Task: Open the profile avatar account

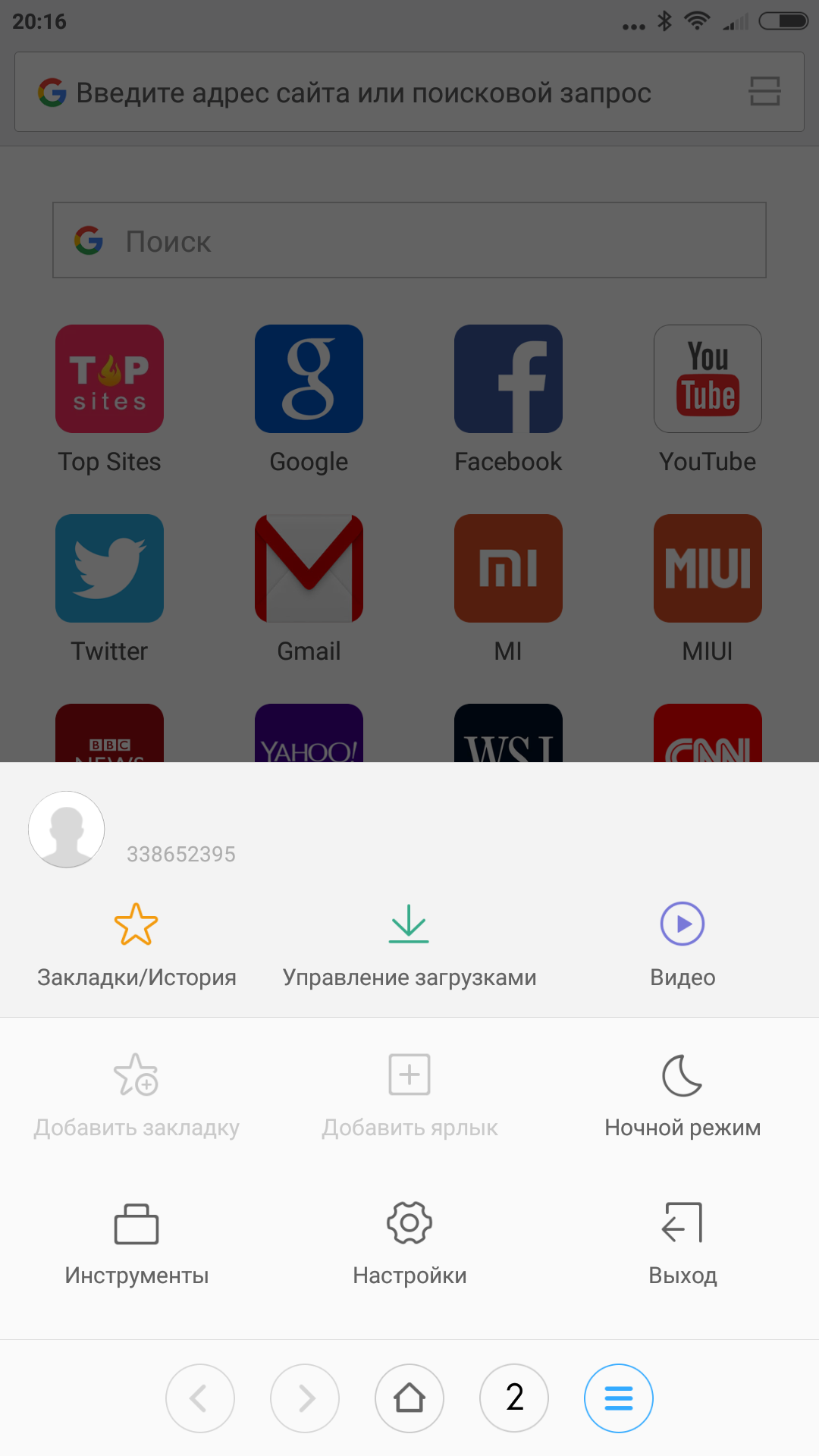Action: tap(67, 830)
